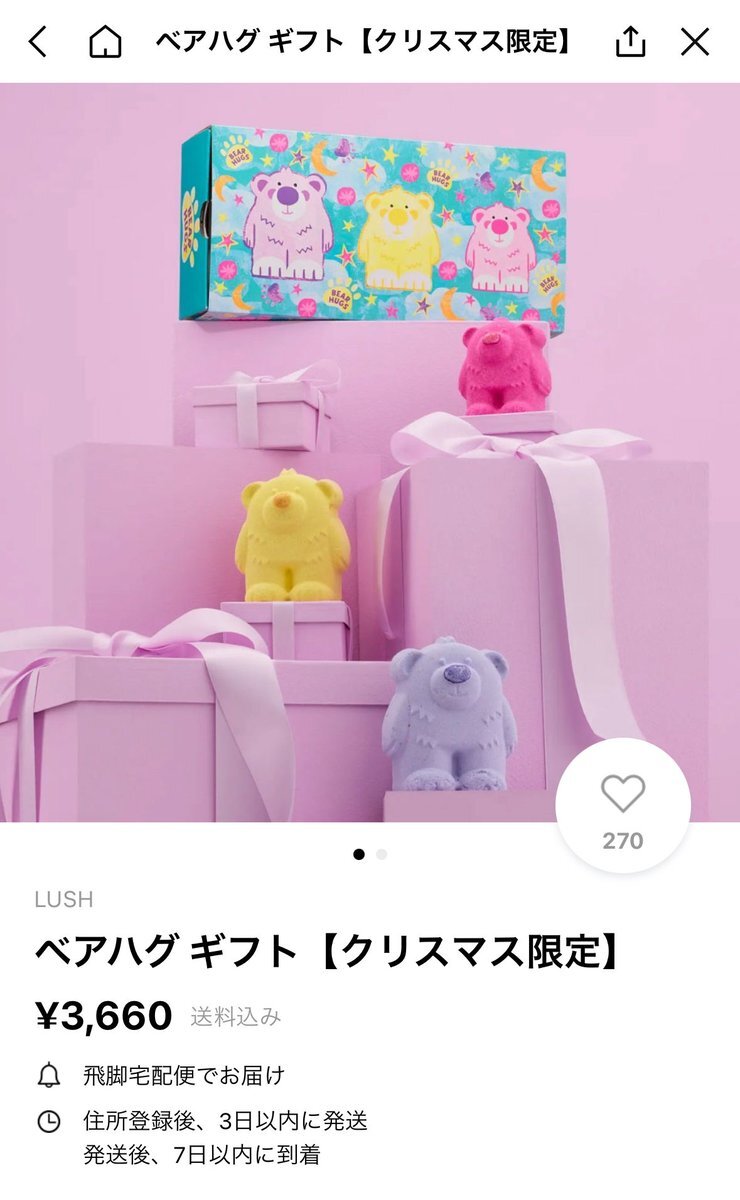Image resolution: width=740 pixels, height=1200 pixels.
Task: Open the home icon in the top bar
Action: (105, 42)
